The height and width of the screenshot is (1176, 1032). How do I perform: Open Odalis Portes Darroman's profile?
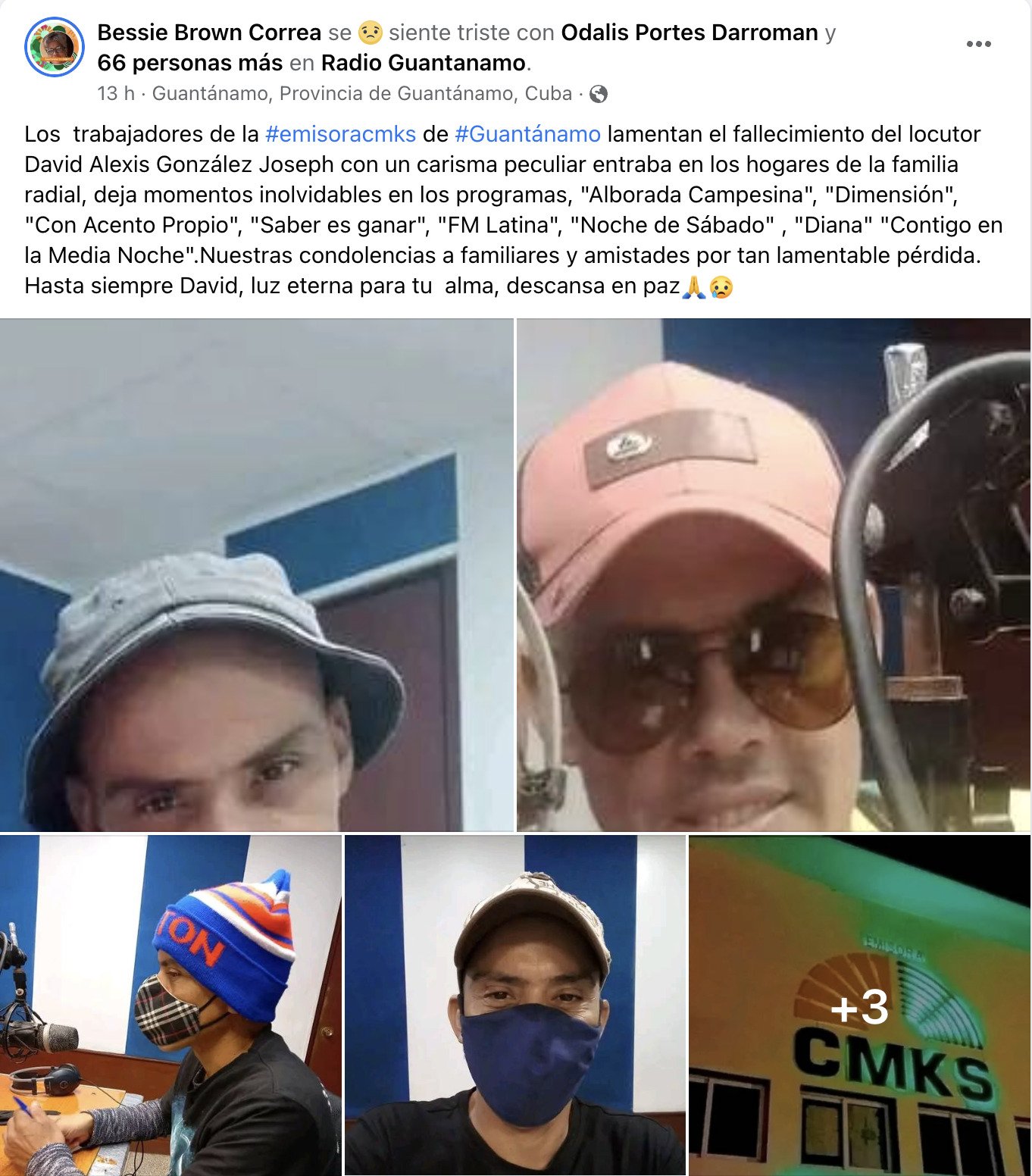(x=689, y=33)
